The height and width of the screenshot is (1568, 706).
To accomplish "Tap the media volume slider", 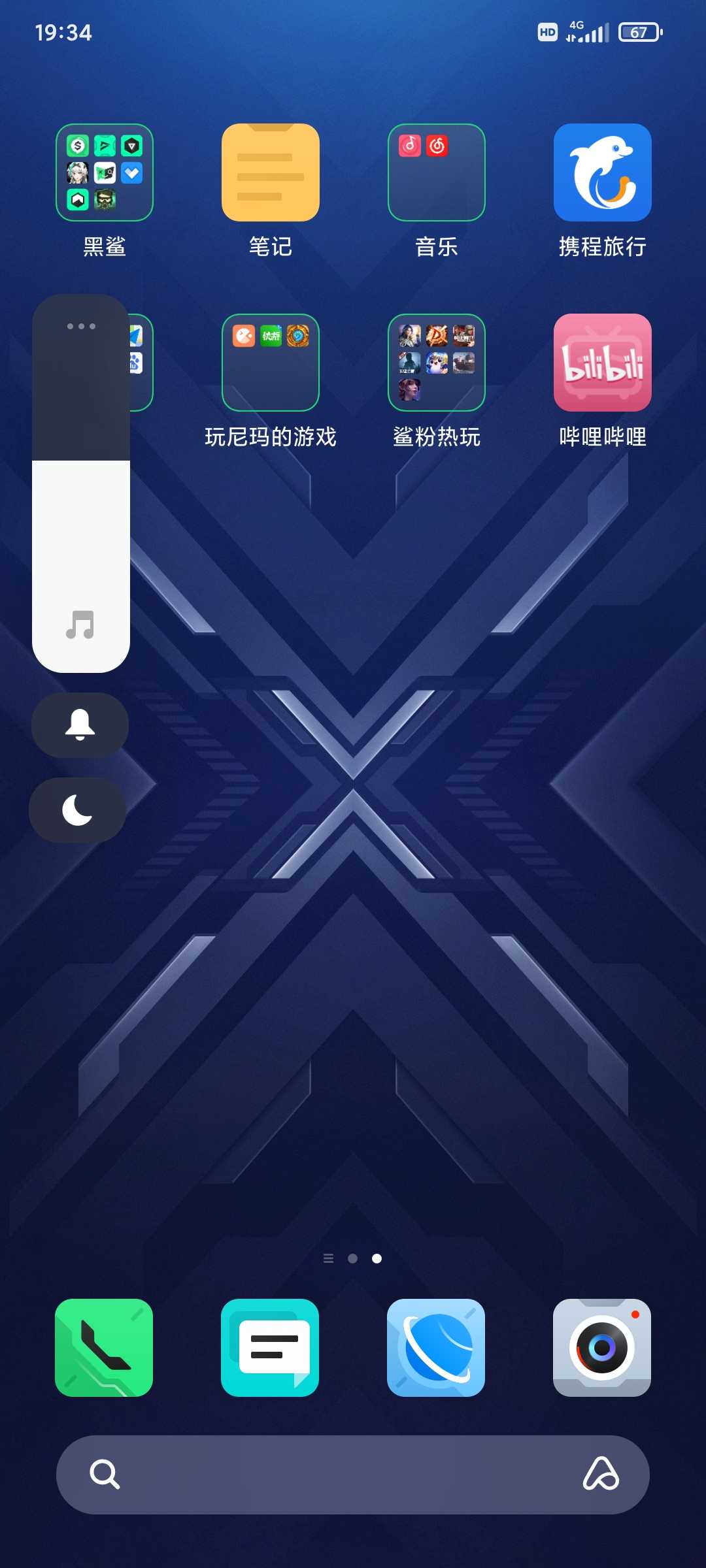I will [x=81, y=483].
